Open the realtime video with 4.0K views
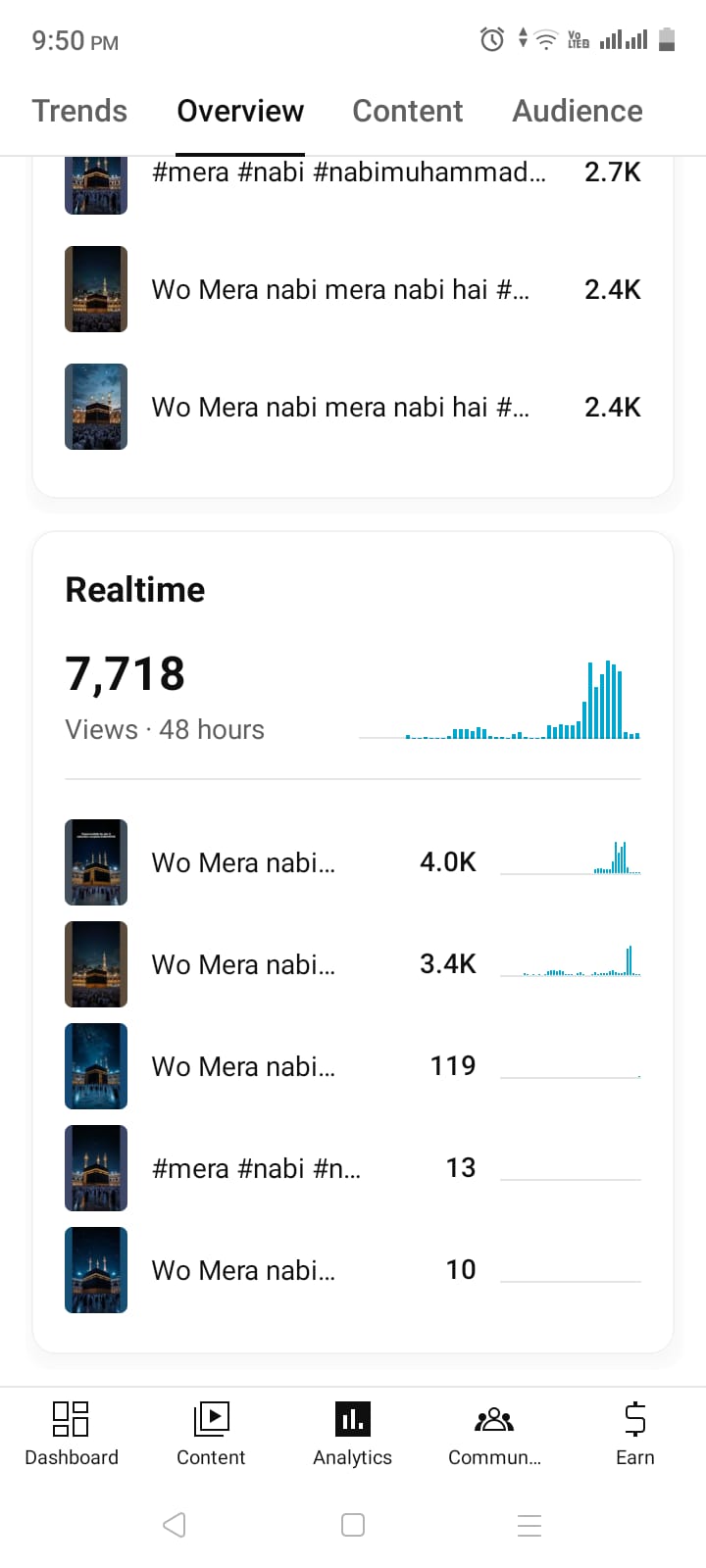The height and width of the screenshot is (1568, 706). (x=353, y=862)
